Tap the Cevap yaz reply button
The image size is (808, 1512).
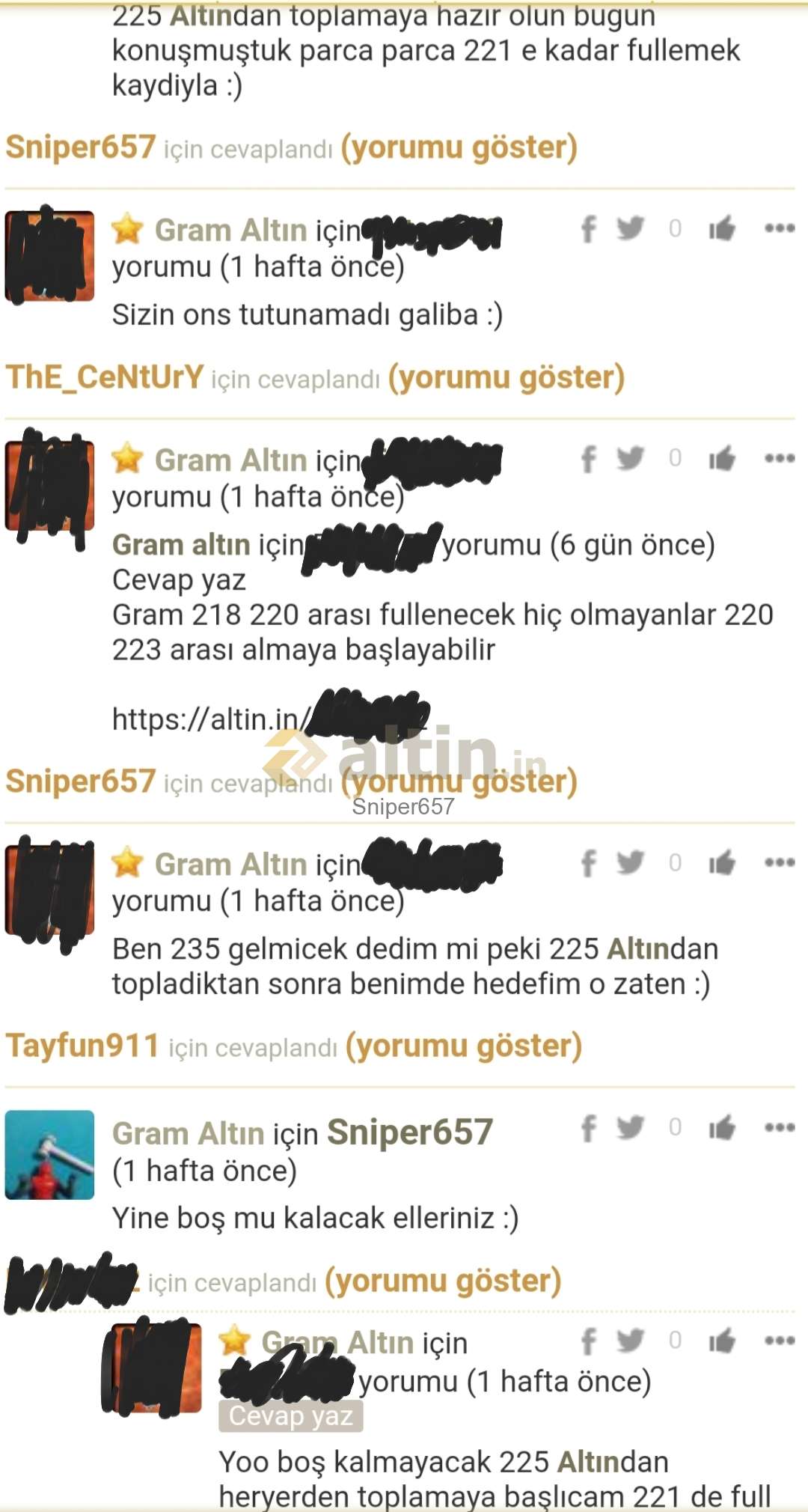[x=291, y=1415]
